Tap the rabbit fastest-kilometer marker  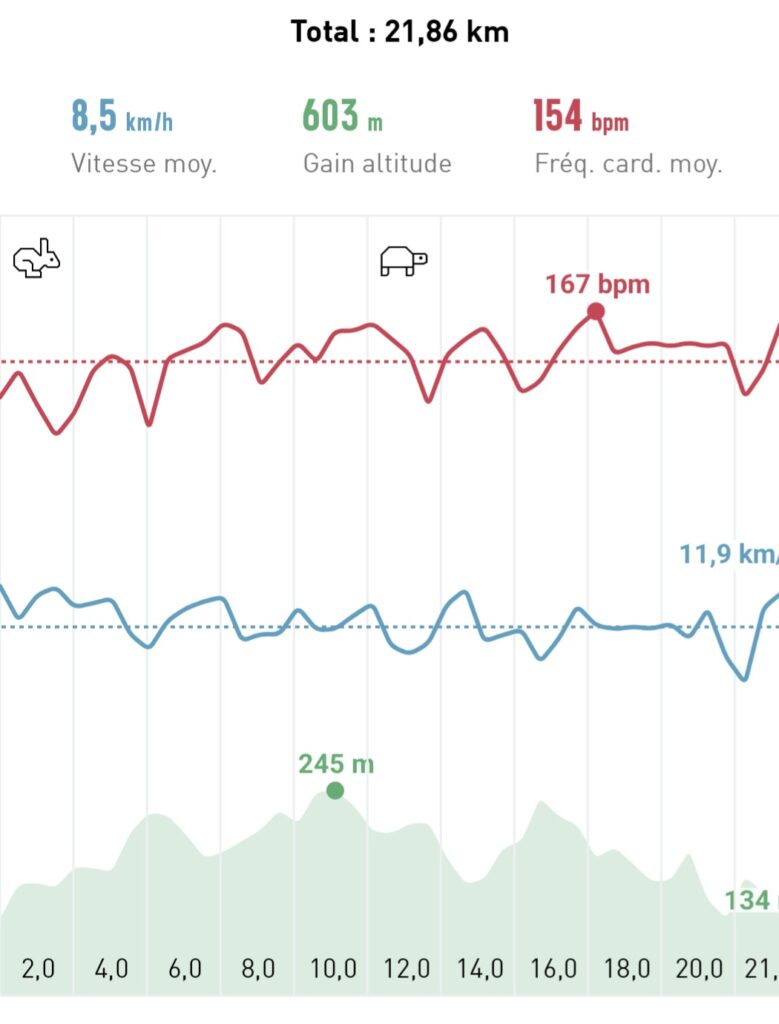click(36, 258)
